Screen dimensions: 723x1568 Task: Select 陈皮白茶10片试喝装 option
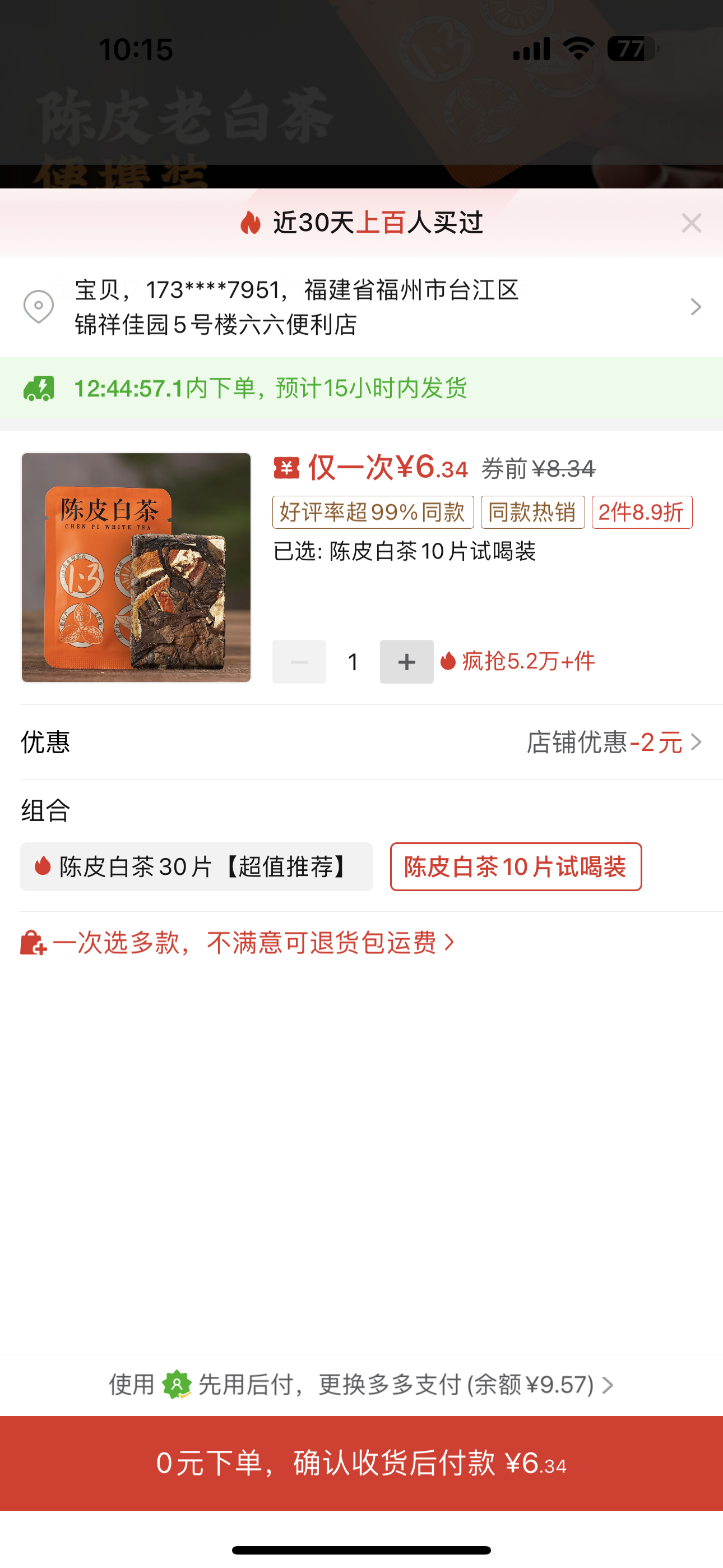(x=516, y=867)
